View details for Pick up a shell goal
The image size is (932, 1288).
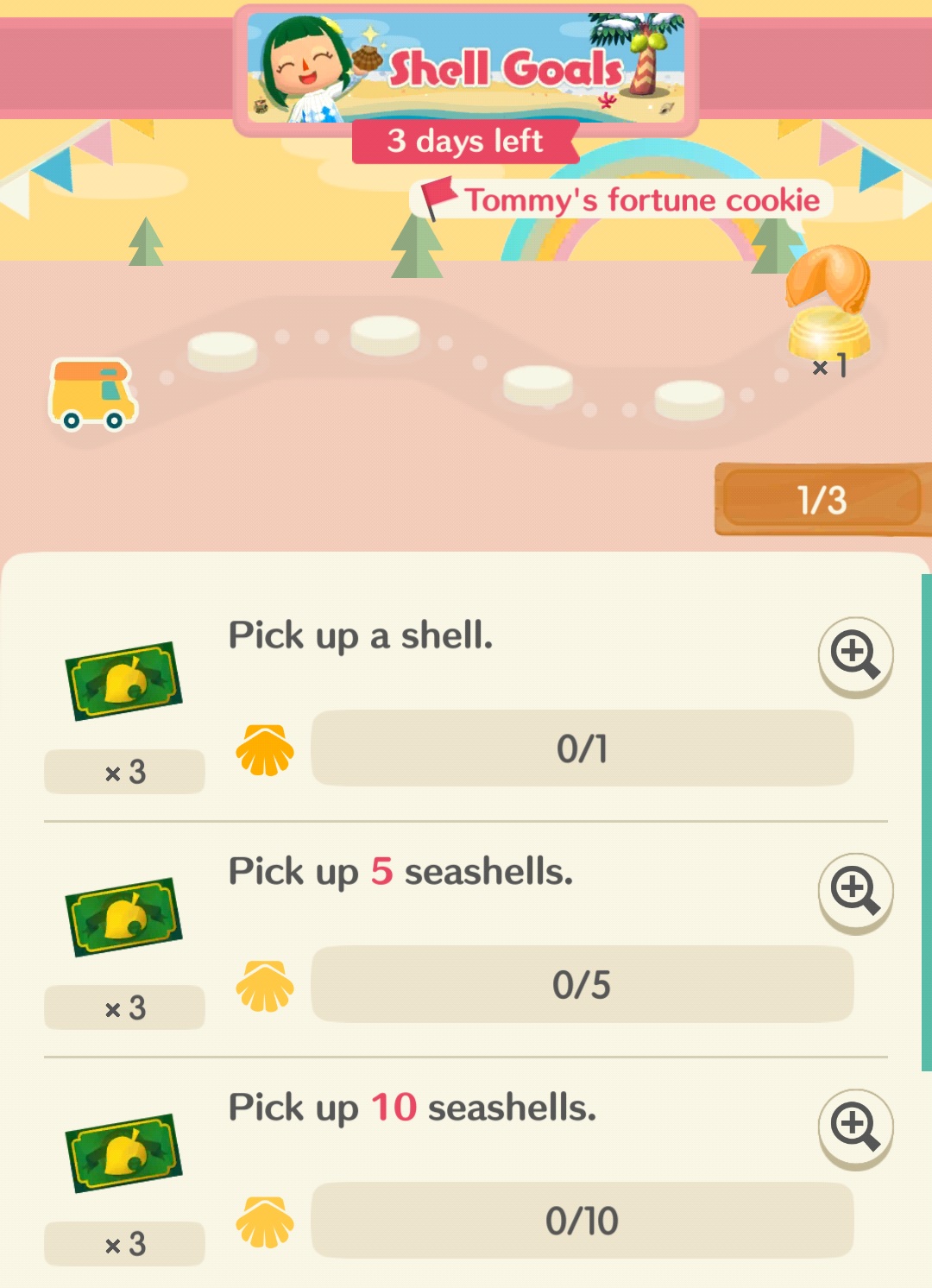[854, 655]
